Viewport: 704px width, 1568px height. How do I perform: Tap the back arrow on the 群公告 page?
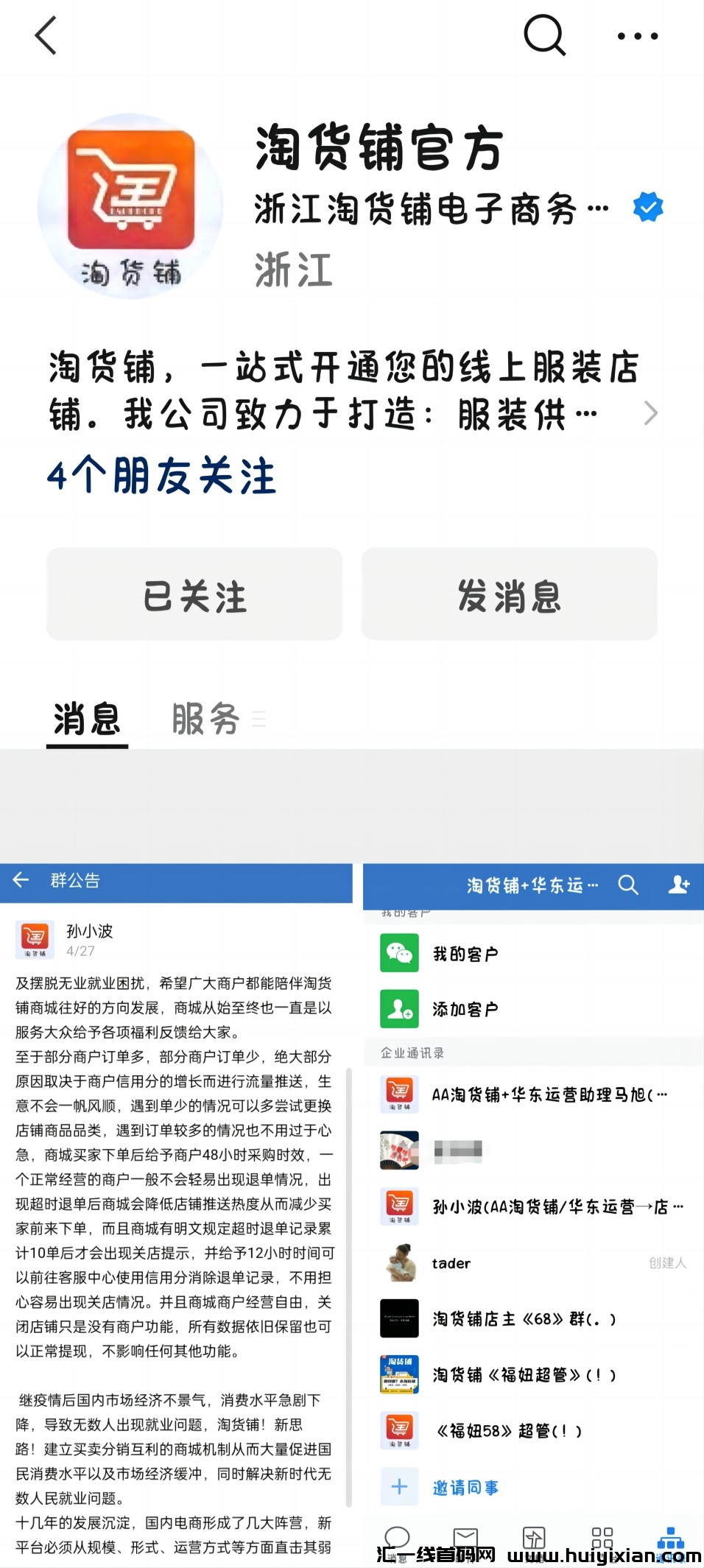[21, 879]
